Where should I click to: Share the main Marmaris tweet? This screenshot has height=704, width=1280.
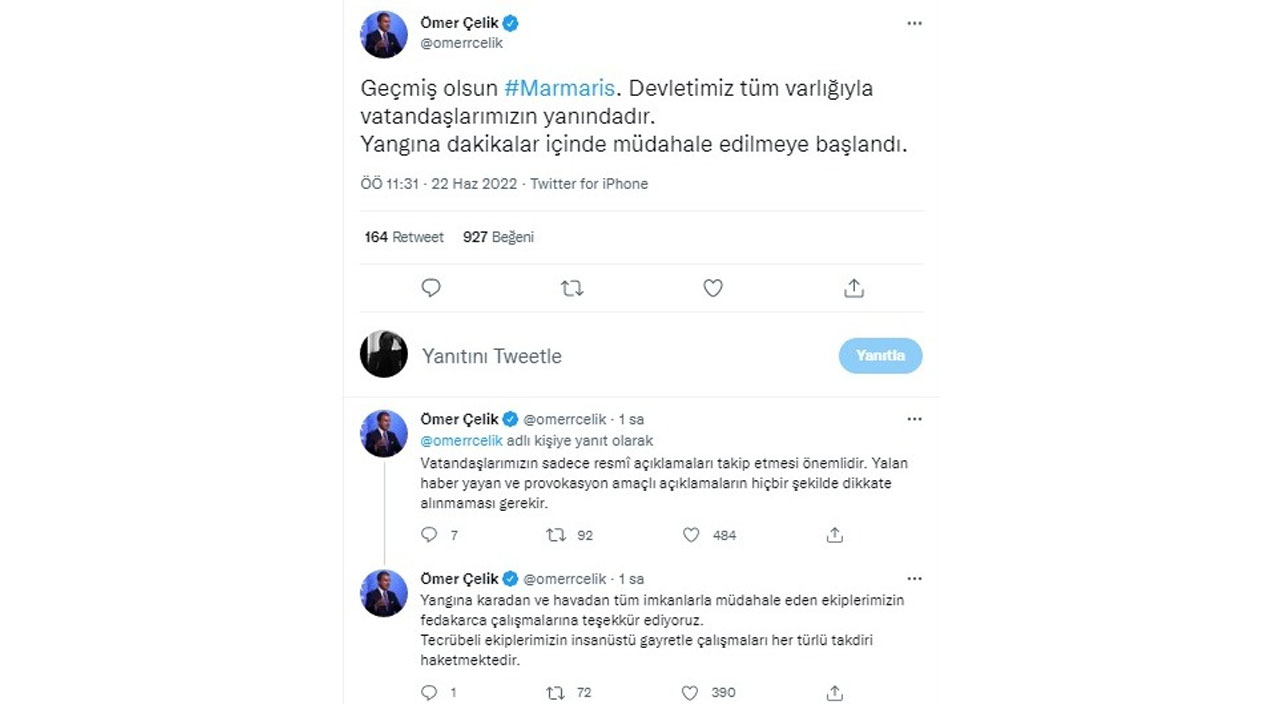coord(854,288)
